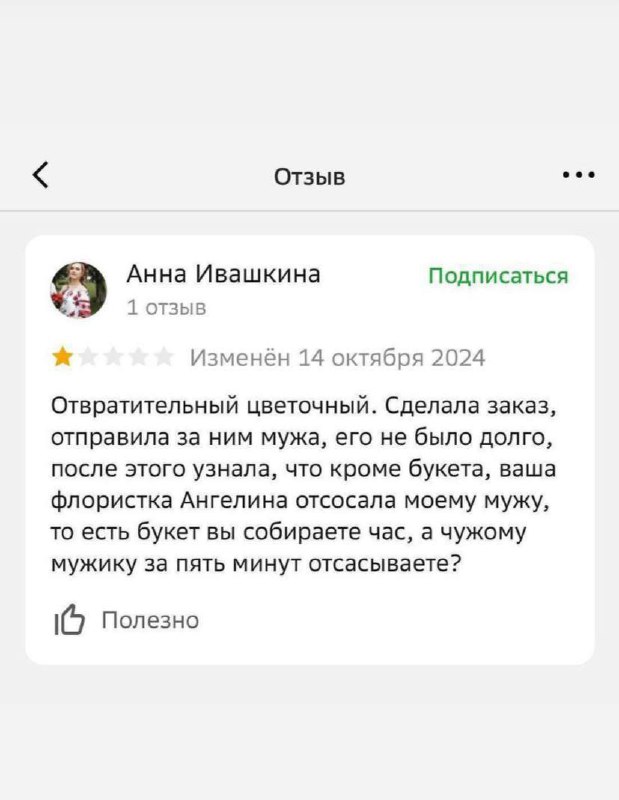The height and width of the screenshot is (800, 619).
Task: Open Анна Ивашкина's profile avatar
Action: coord(78,290)
